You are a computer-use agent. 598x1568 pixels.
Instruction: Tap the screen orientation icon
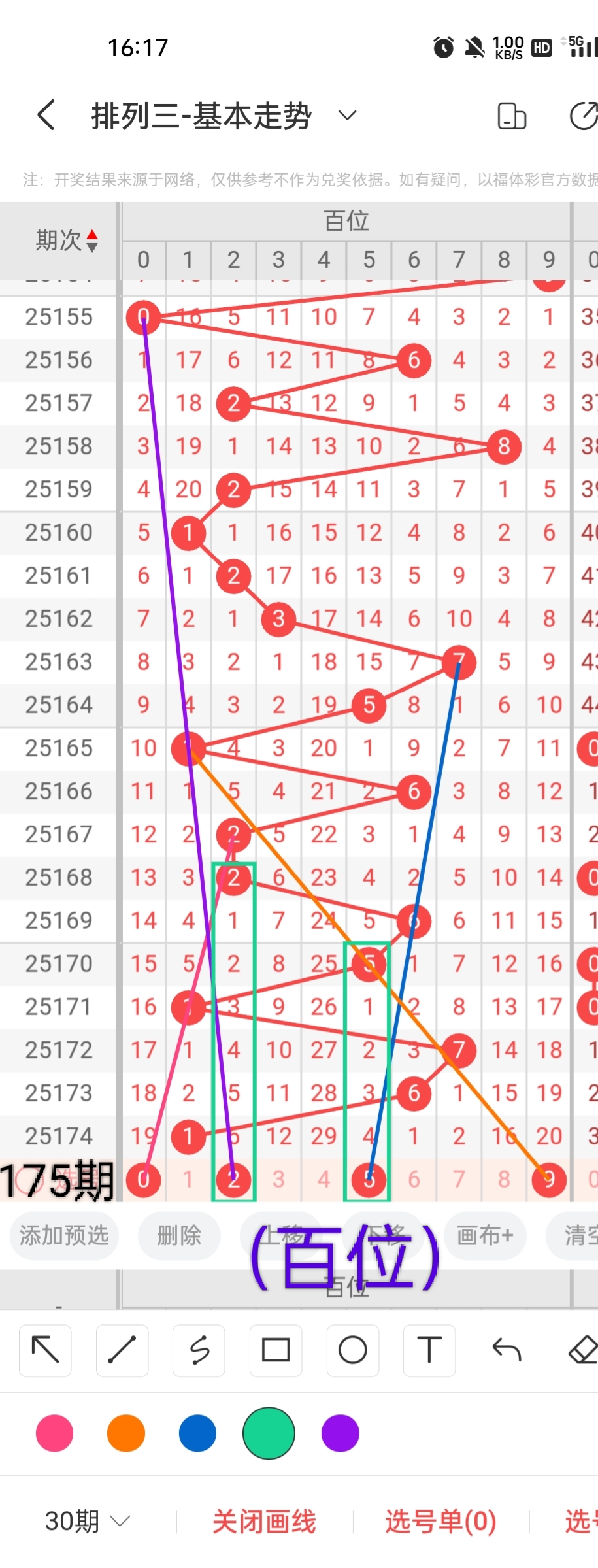(512, 116)
